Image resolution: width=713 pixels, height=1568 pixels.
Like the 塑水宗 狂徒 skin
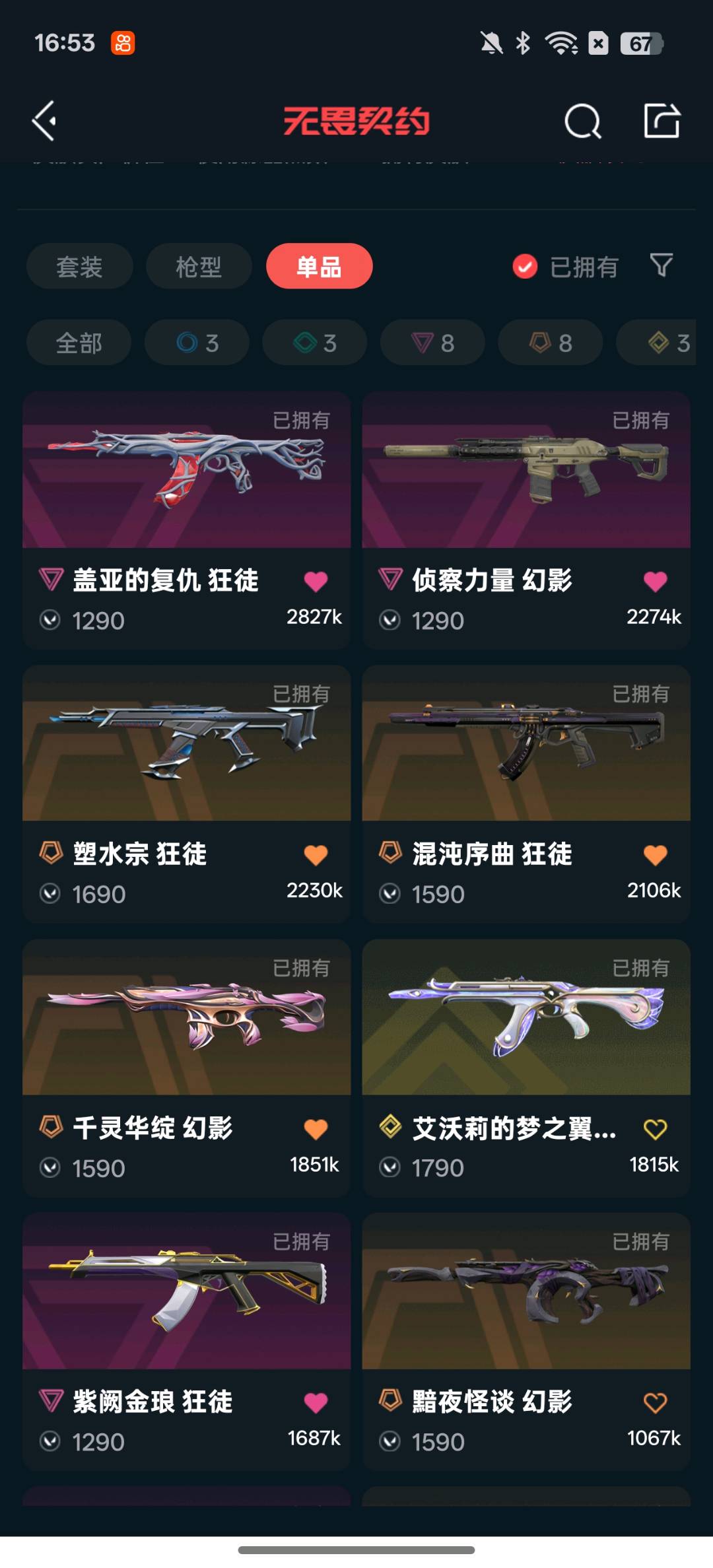coord(316,855)
